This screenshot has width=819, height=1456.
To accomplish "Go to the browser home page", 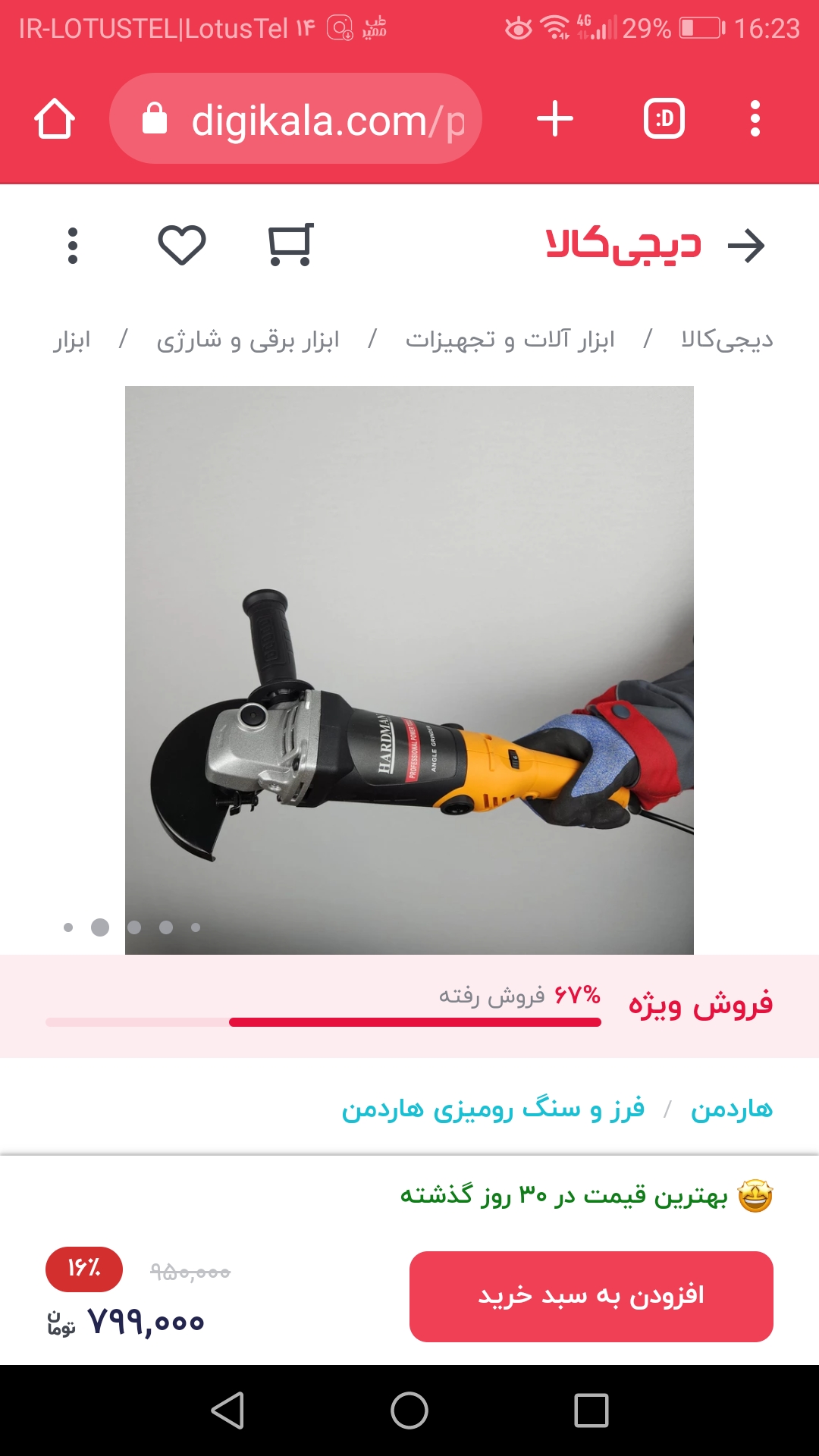I will tap(55, 119).
